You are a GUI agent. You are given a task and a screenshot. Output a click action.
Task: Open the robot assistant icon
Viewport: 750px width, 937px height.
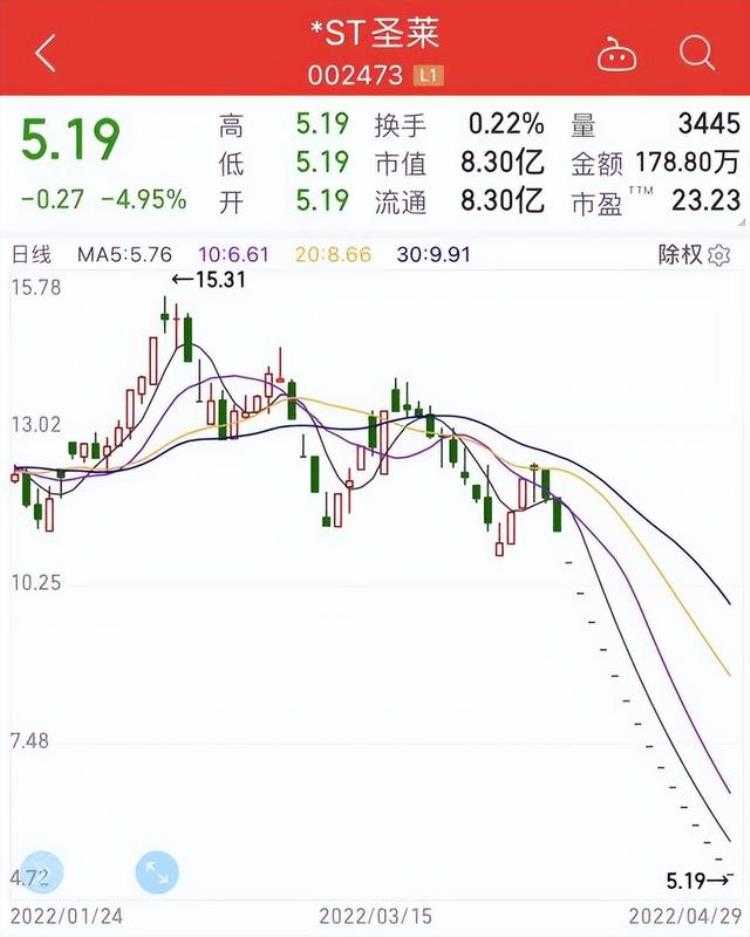point(617,54)
